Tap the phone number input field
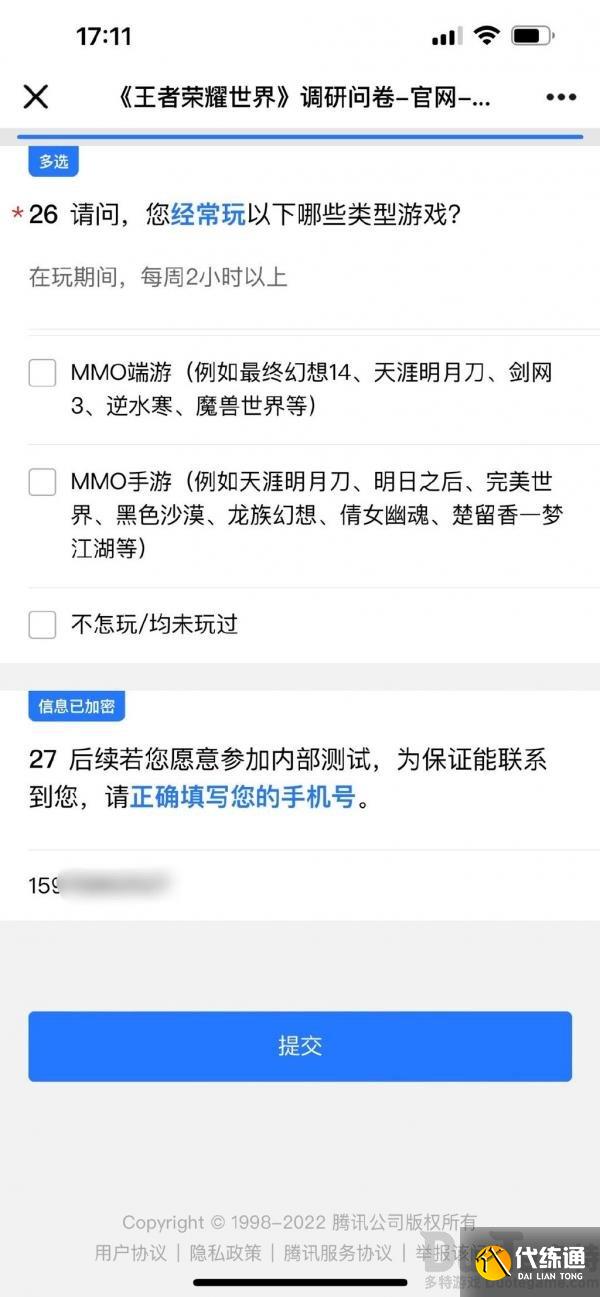Image resolution: width=600 pixels, height=1297 pixels. (x=300, y=885)
